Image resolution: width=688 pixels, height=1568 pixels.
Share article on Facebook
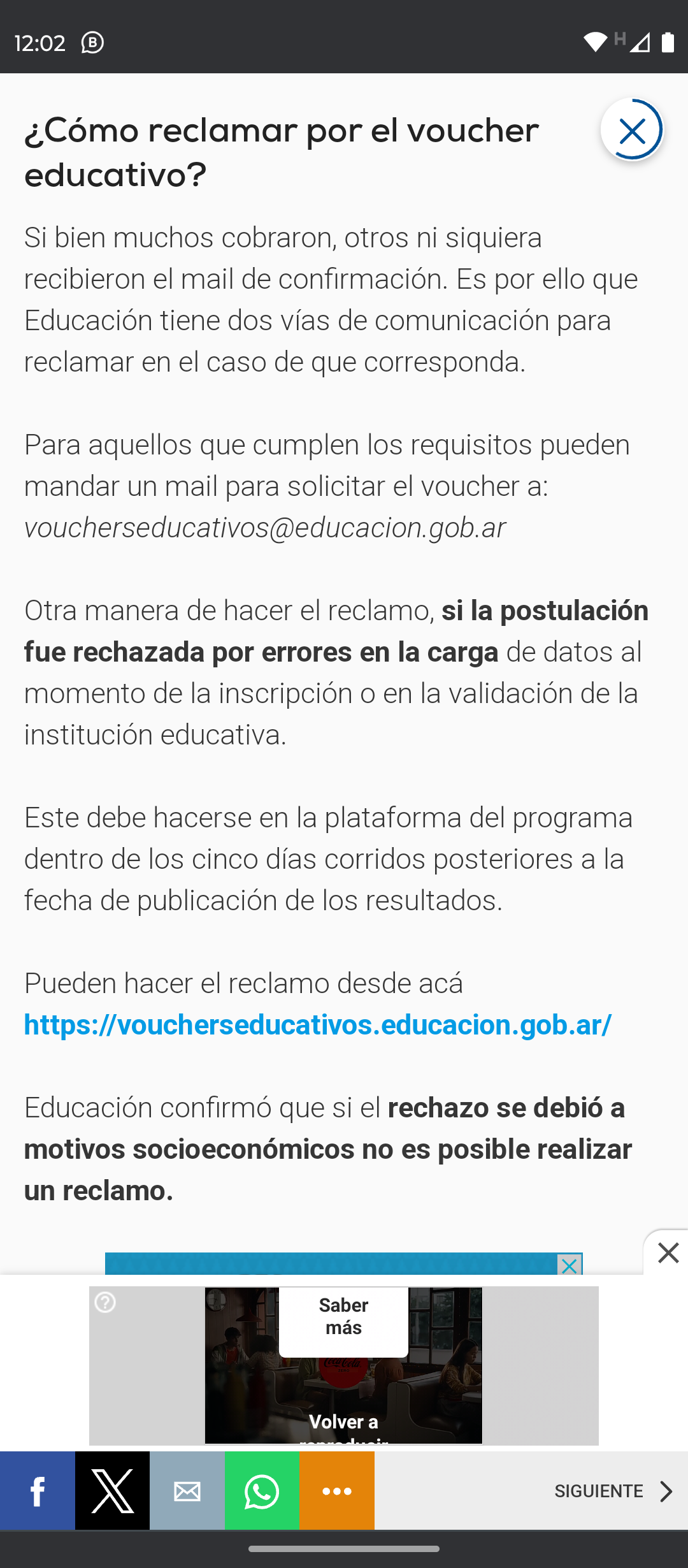[x=38, y=1492]
